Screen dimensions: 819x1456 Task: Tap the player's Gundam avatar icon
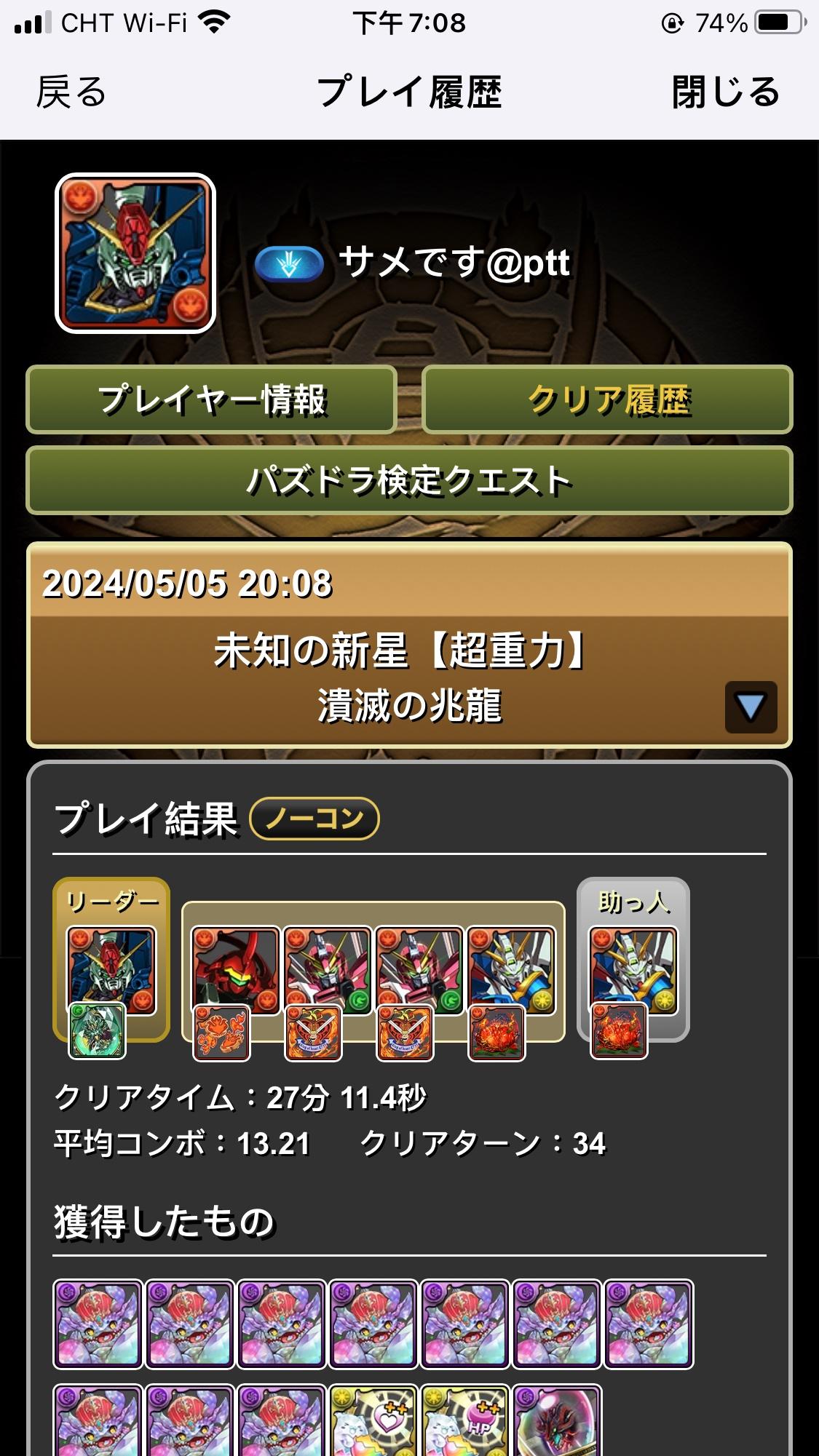tap(135, 253)
